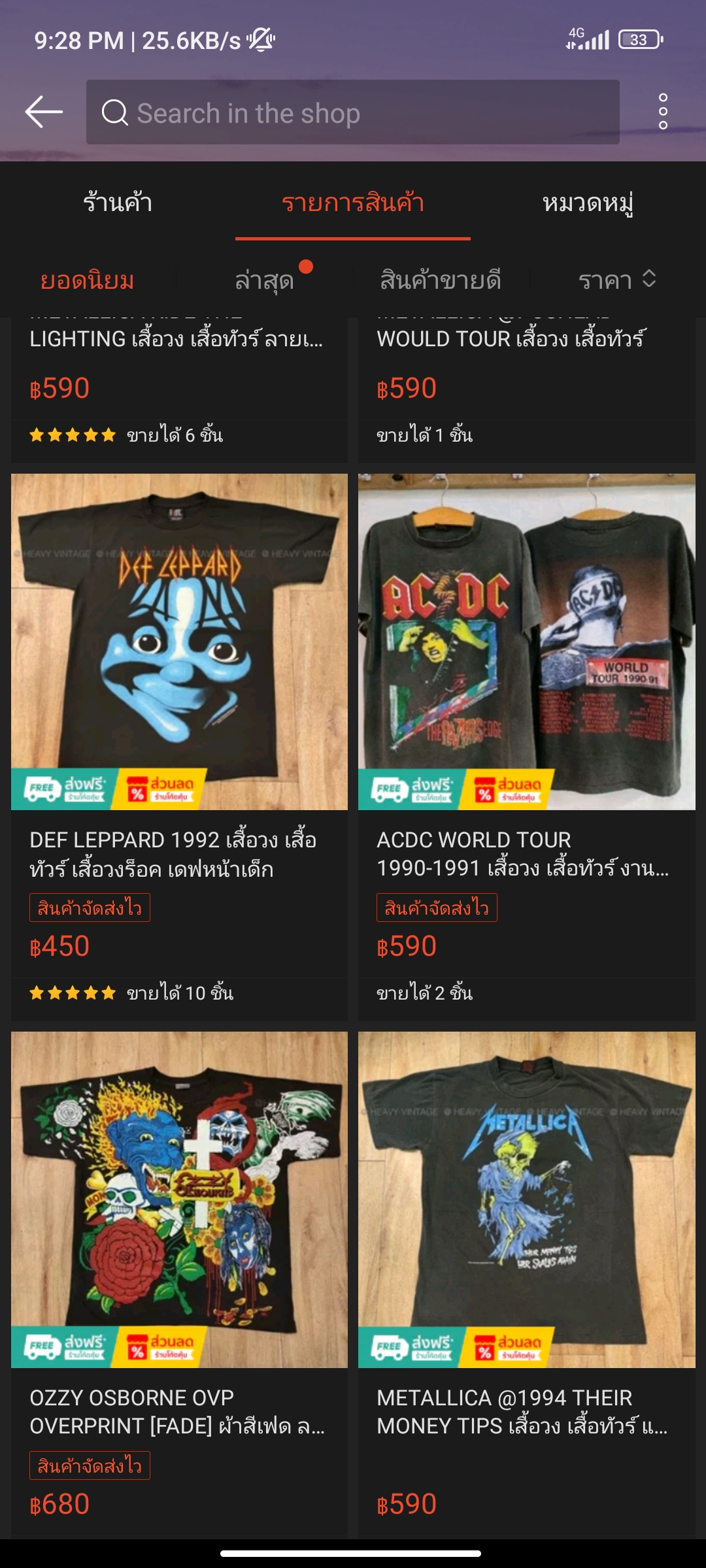The width and height of the screenshot is (706, 1568).
Task: View the ACDC WORLD TOUR 1990-1991 shirt
Action: pos(527,747)
